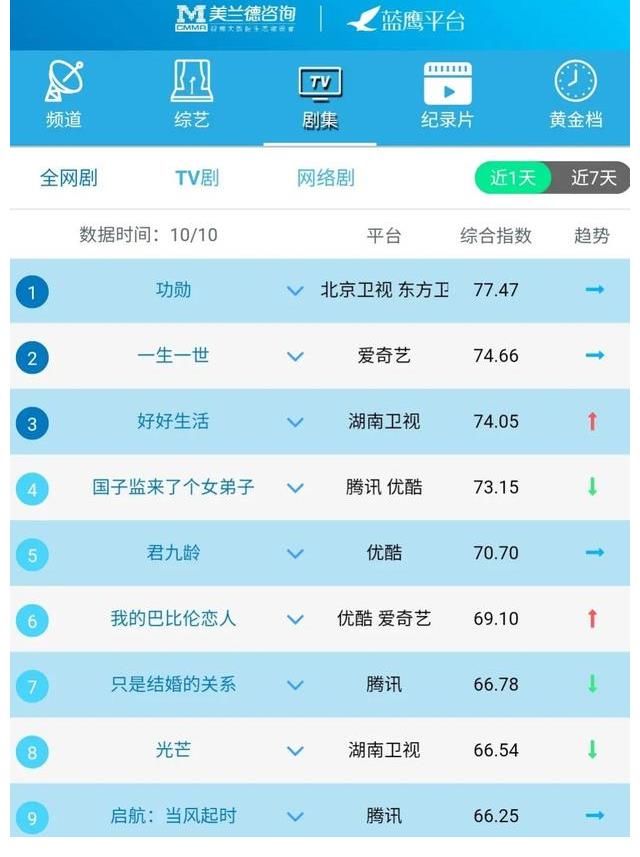This screenshot has width=640, height=857.
Task: Switch to the 频道 tab
Action: click(x=64, y=95)
